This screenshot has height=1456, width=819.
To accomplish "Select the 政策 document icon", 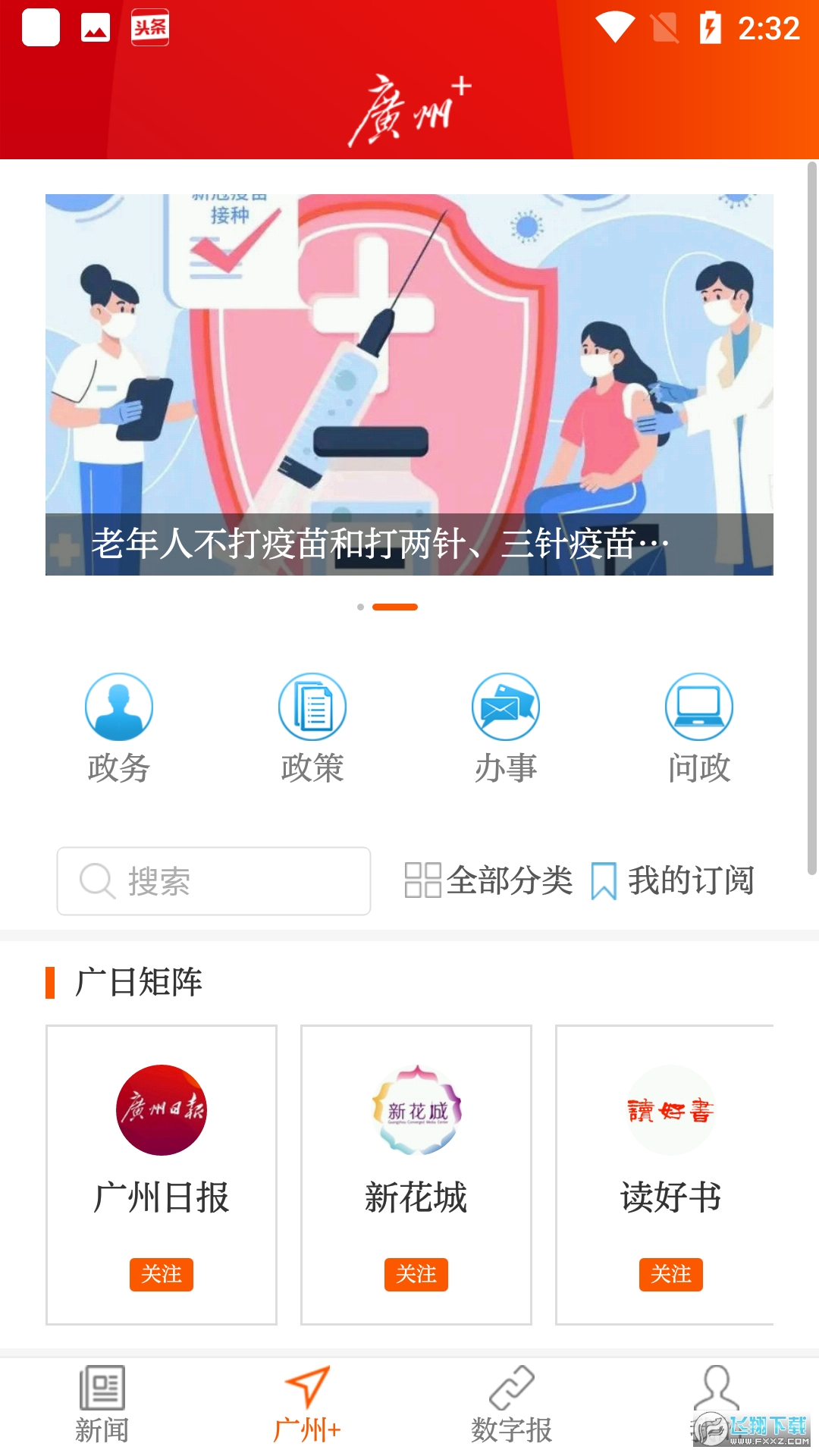I will [x=312, y=705].
